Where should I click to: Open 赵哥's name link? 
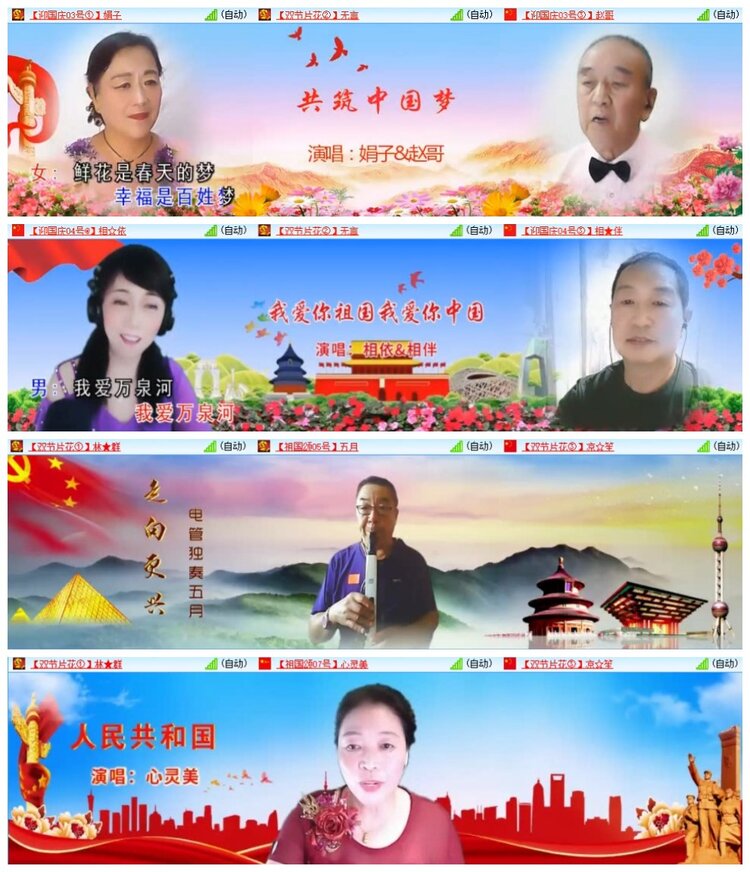click(x=608, y=13)
